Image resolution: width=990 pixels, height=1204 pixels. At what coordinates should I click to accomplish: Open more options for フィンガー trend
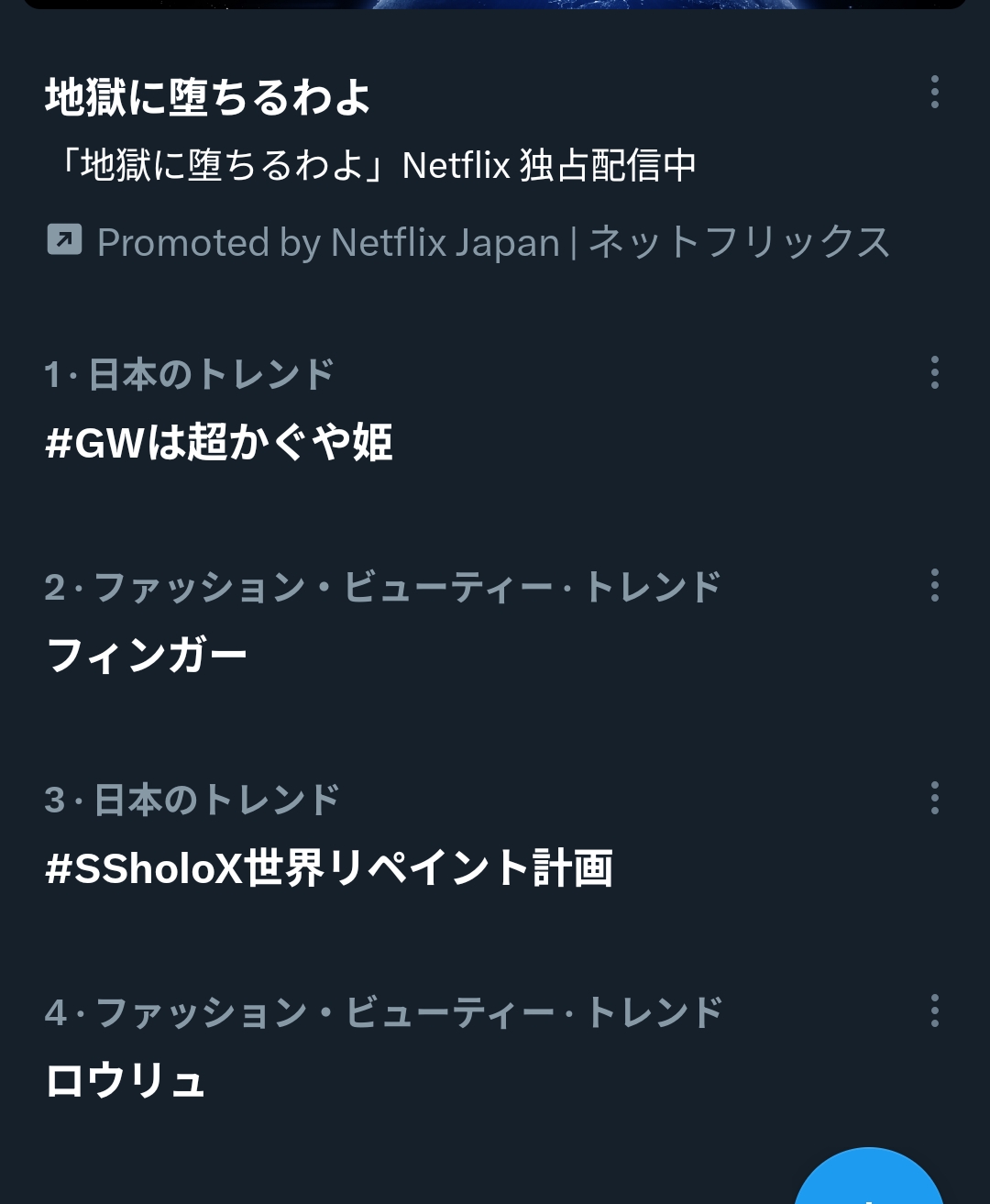tap(934, 585)
